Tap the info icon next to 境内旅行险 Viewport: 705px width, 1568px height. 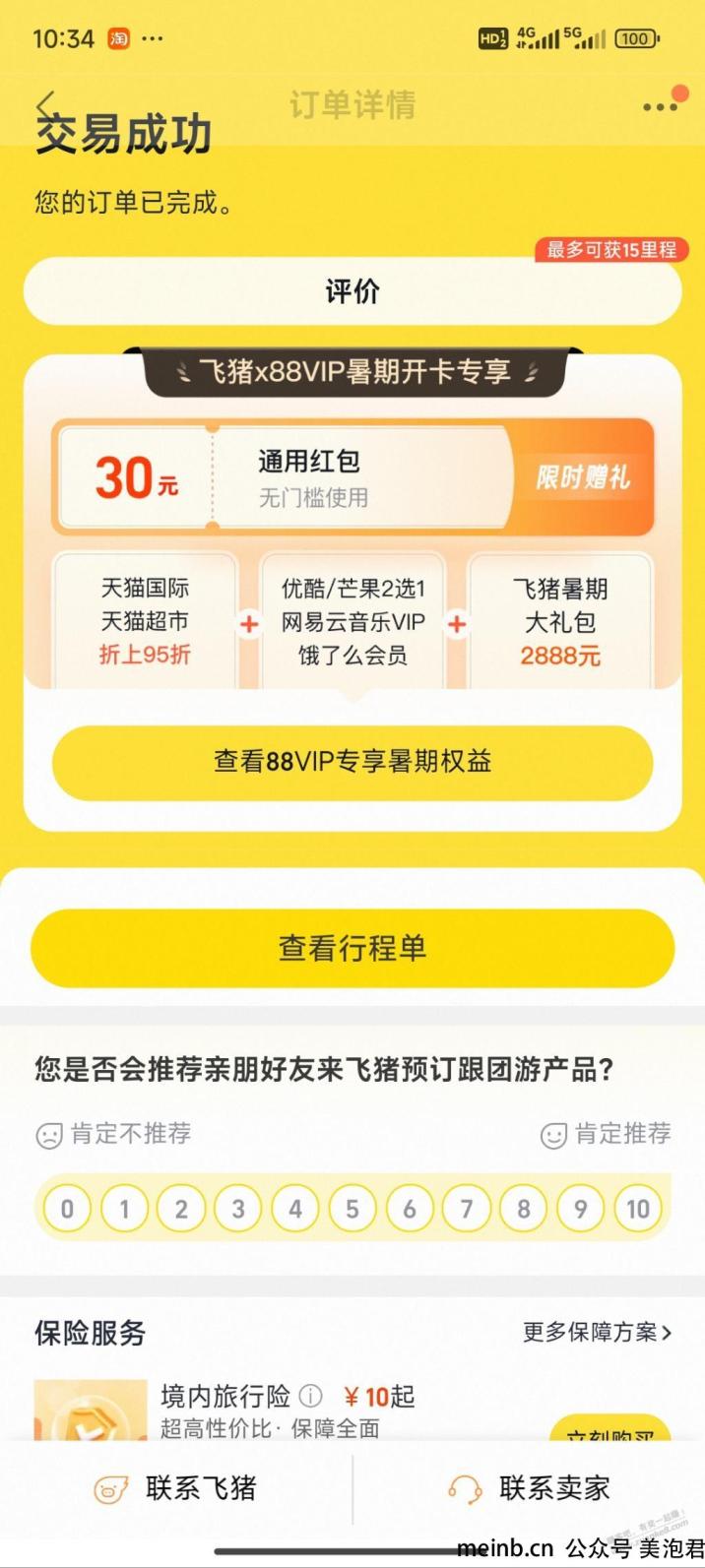[310, 1396]
